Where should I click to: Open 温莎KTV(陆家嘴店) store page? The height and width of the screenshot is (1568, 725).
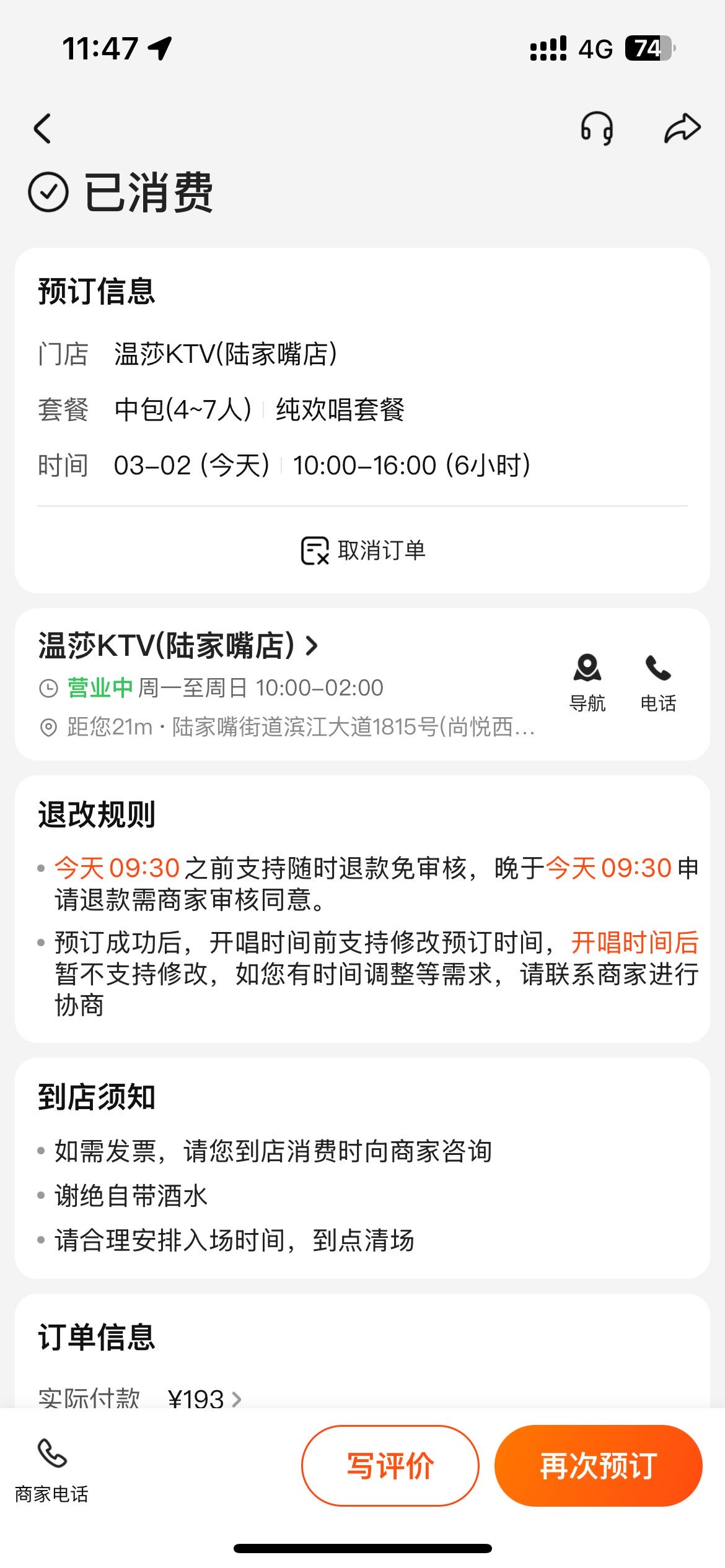[178, 645]
